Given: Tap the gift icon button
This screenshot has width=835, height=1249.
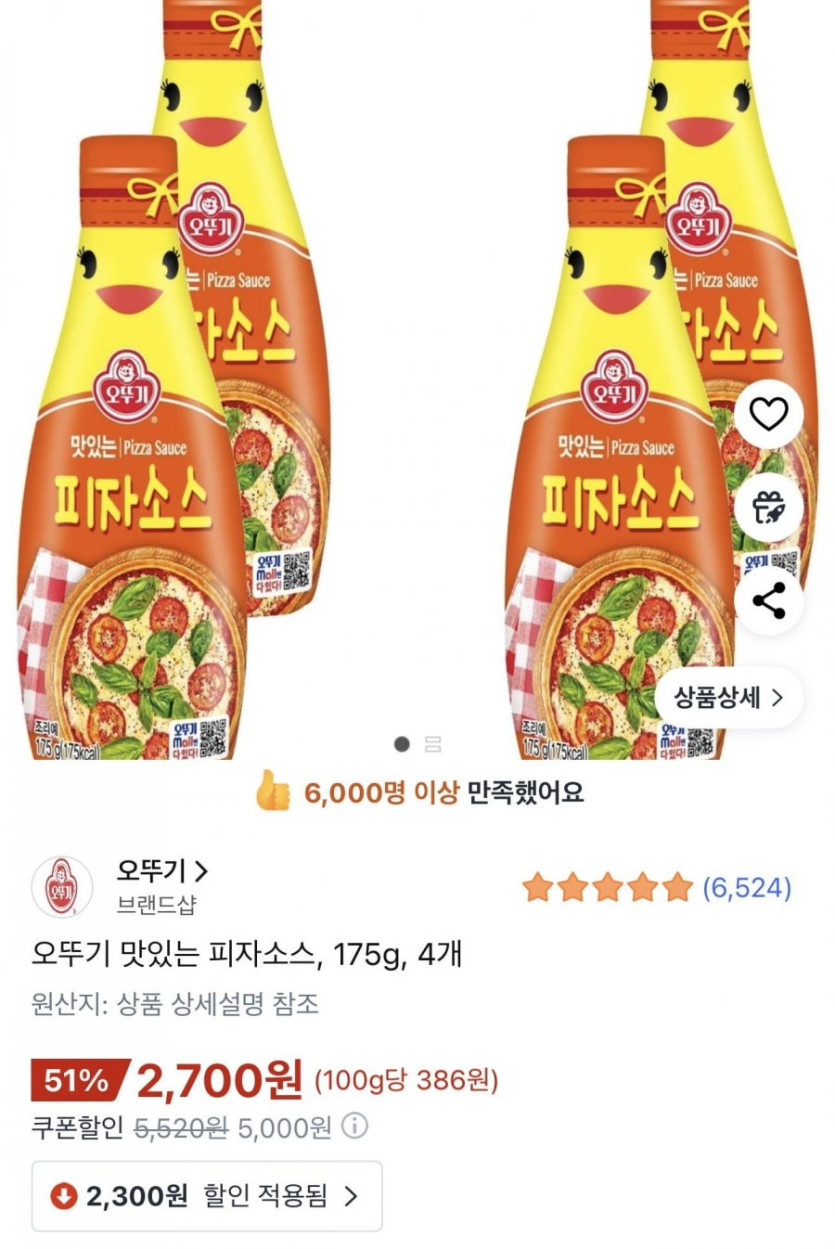Looking at the screenshot, I should [768, 508].
